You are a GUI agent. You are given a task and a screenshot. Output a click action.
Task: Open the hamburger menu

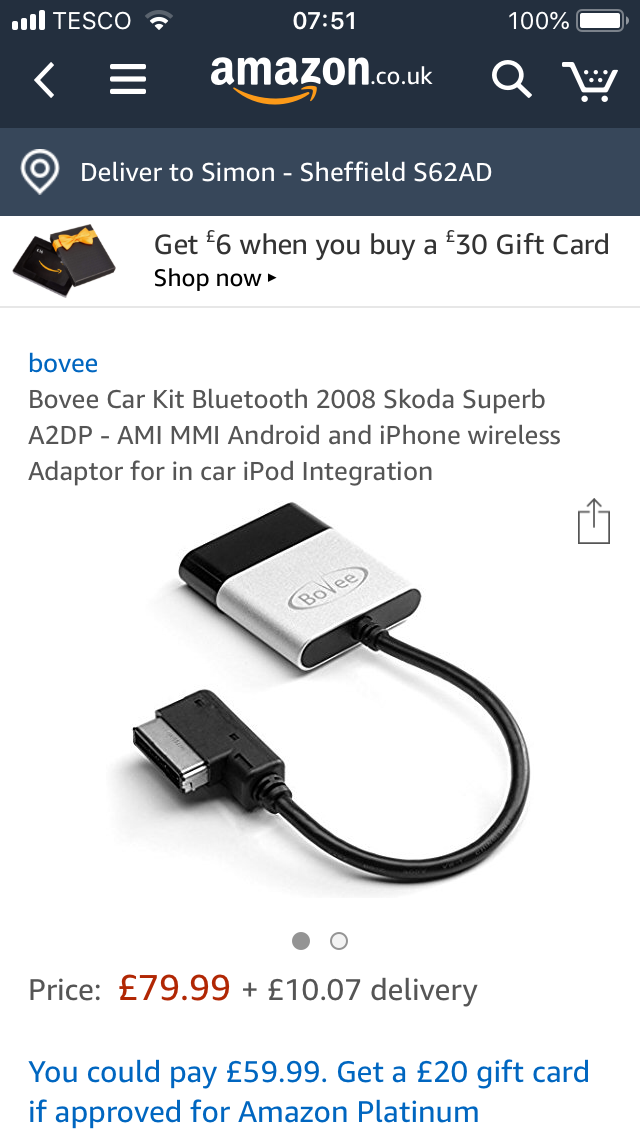tap(128, 80)
